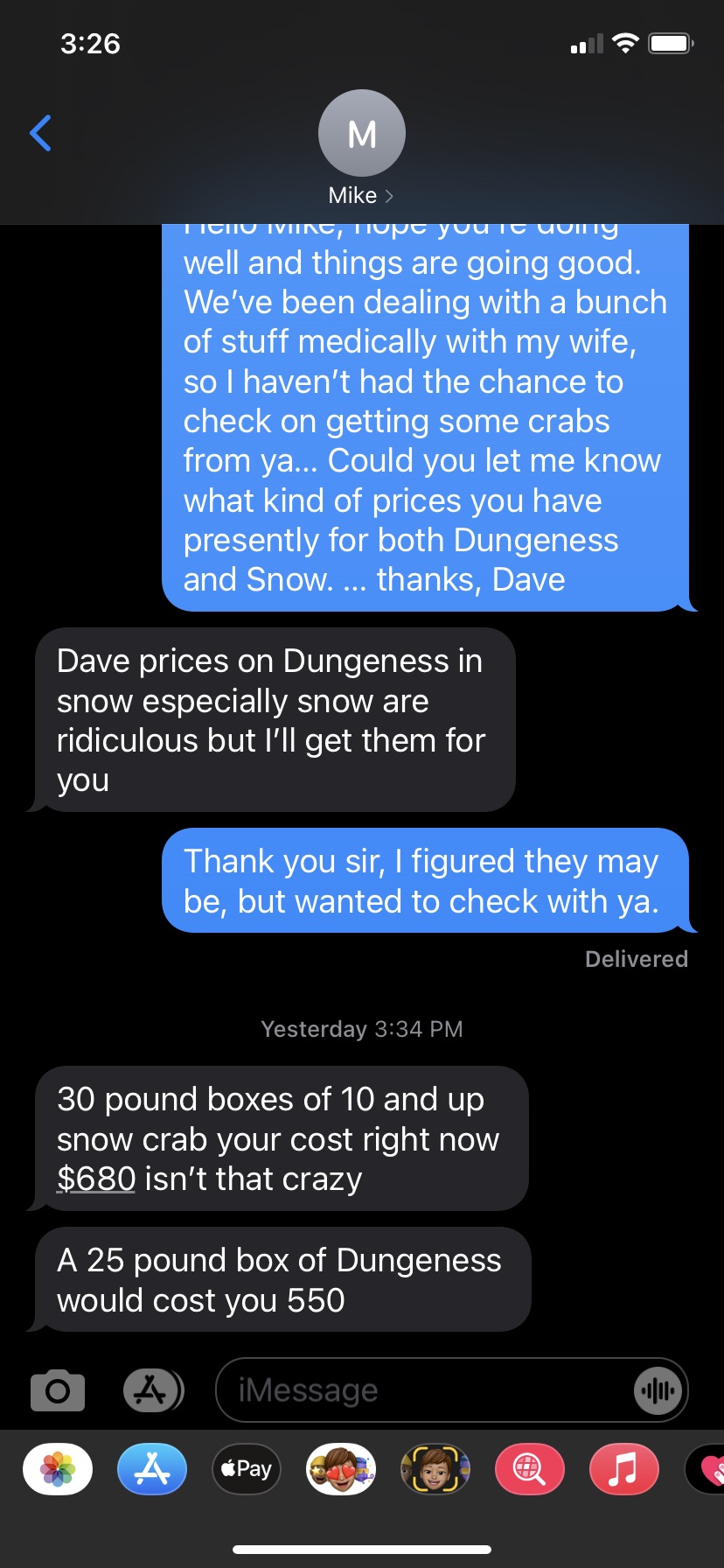The image size is (724, 1568).
Task: Open the Photos iMessage app
Action: pyautogui.click(x=58, y=1468)
